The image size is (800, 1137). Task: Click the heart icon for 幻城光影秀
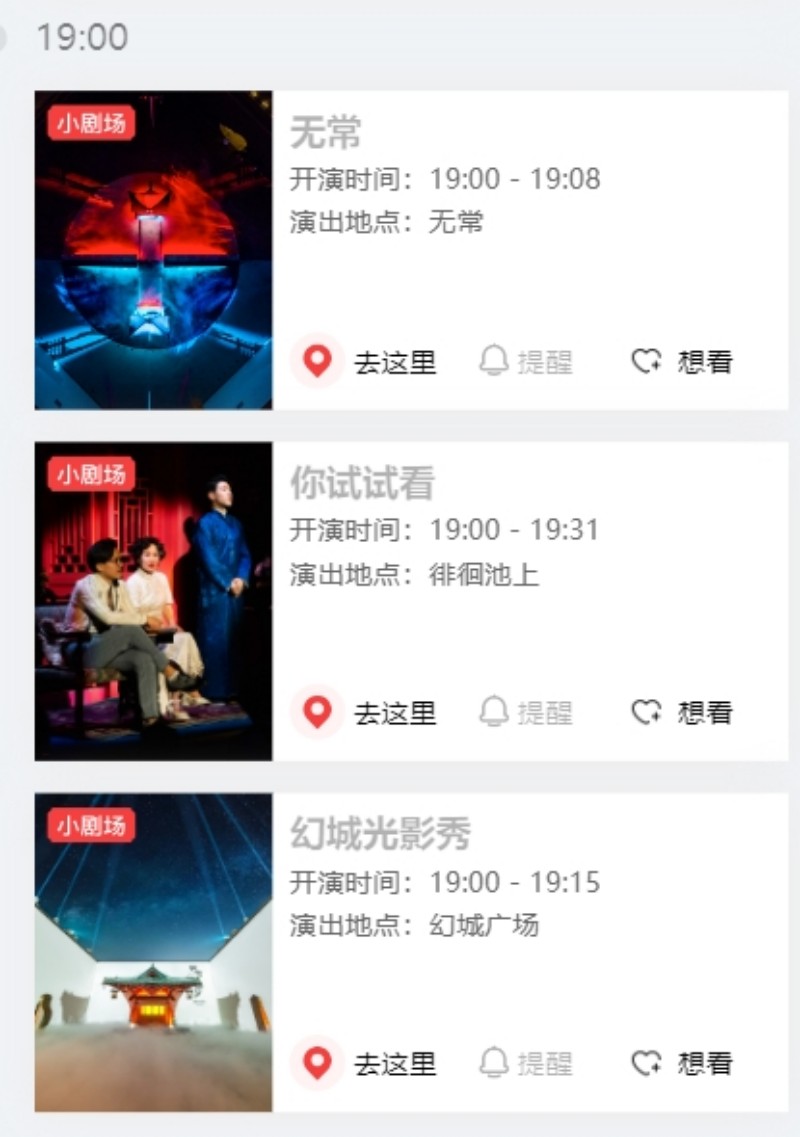[x=647, y=1065]
